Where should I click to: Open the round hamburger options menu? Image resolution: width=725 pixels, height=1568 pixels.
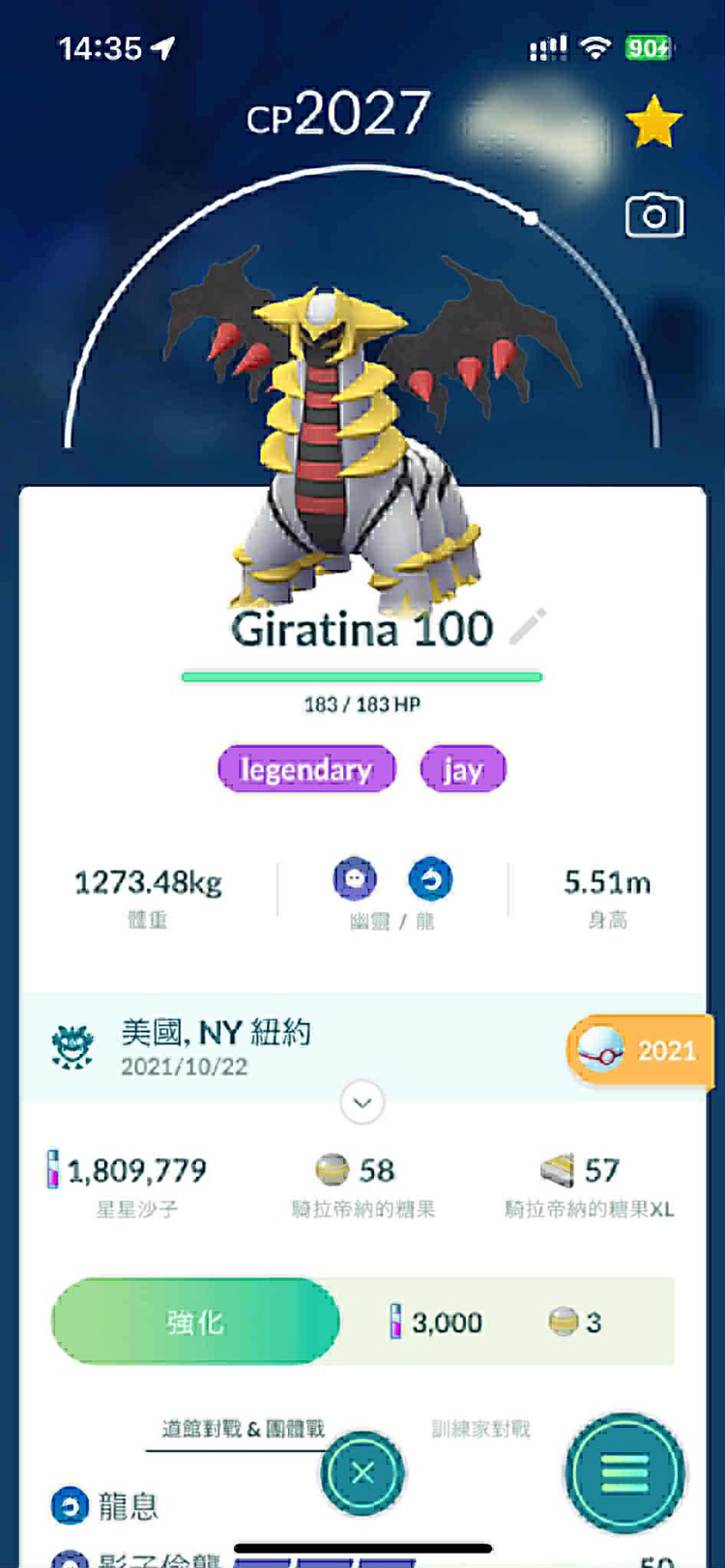click(x=624, y=1473)
